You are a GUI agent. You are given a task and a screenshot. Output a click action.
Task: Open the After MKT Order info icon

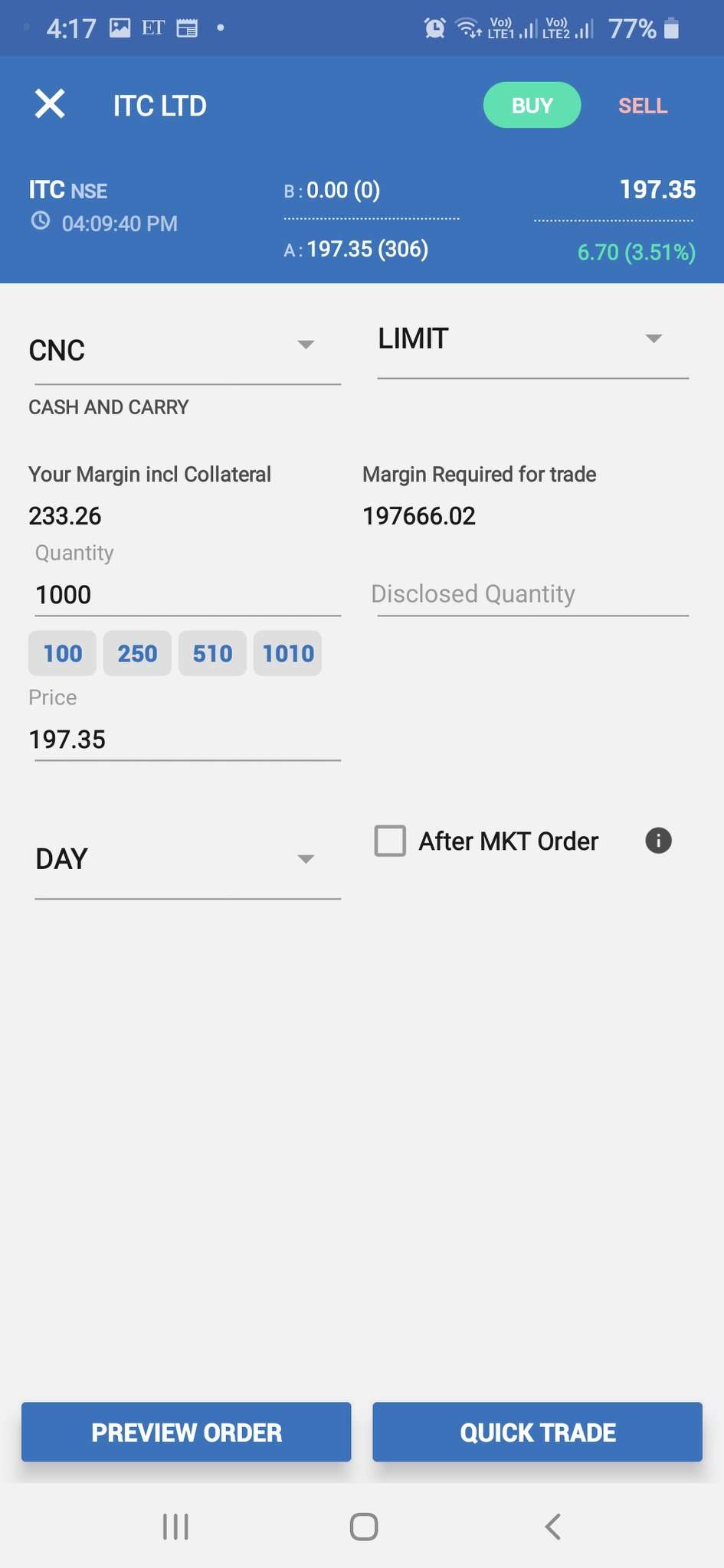pos(658,841)
